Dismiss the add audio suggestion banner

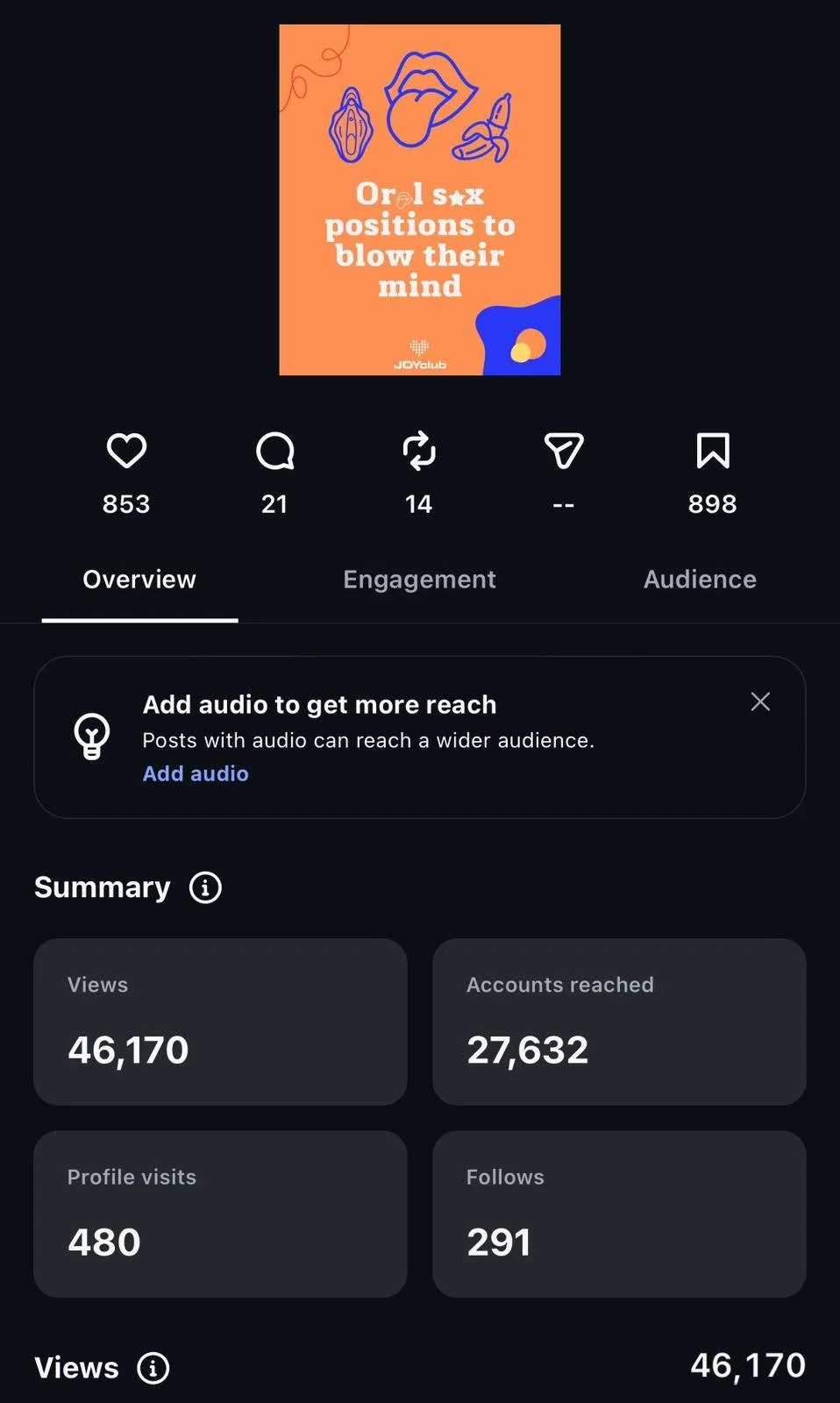[x=760, y=701]
